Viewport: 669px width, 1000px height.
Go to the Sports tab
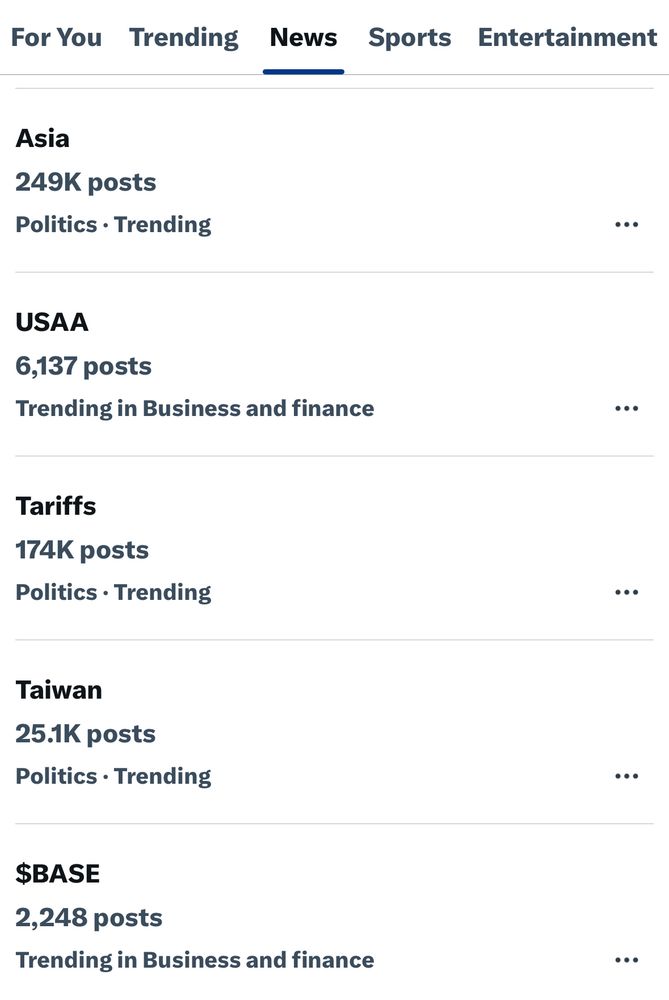point(409,38)
